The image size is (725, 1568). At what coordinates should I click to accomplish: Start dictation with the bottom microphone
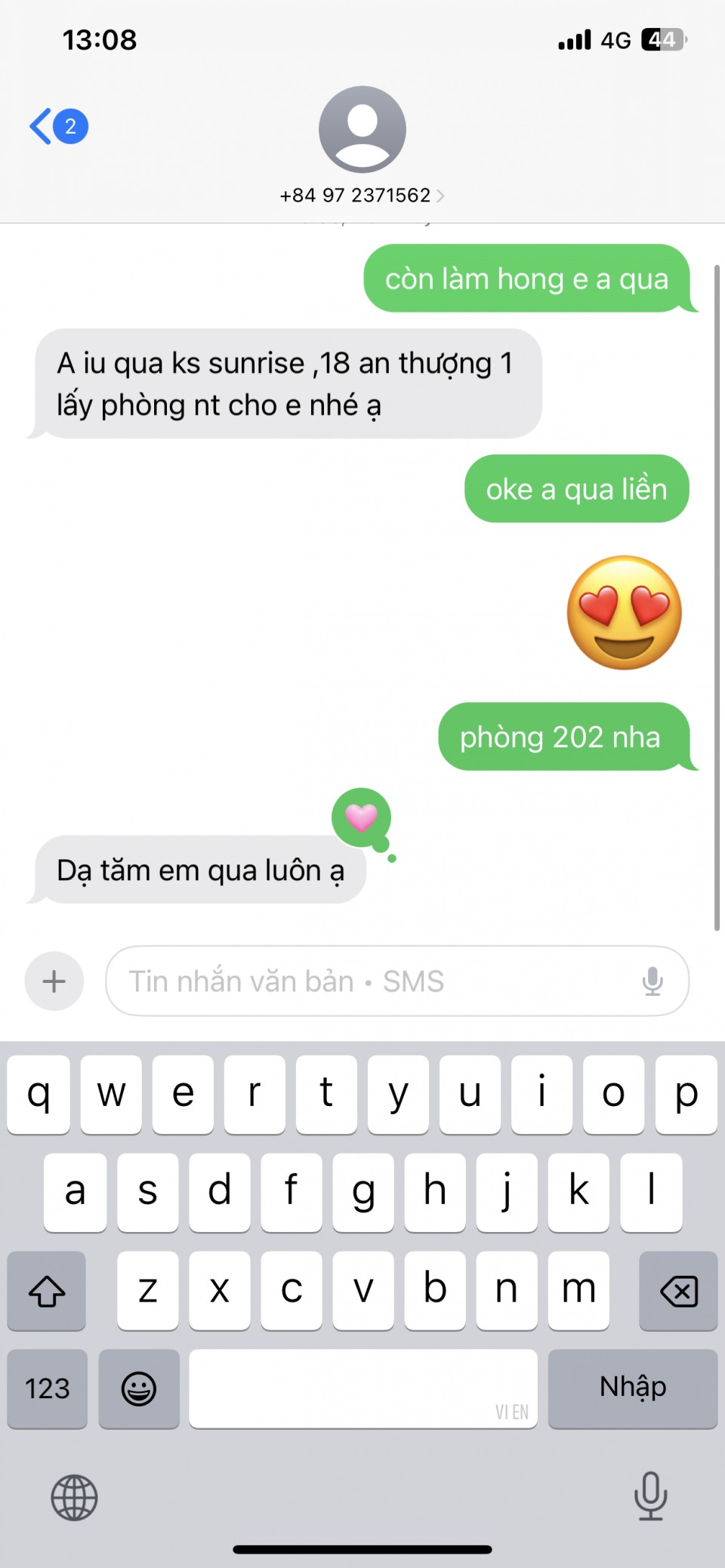tap(650, 1496)
